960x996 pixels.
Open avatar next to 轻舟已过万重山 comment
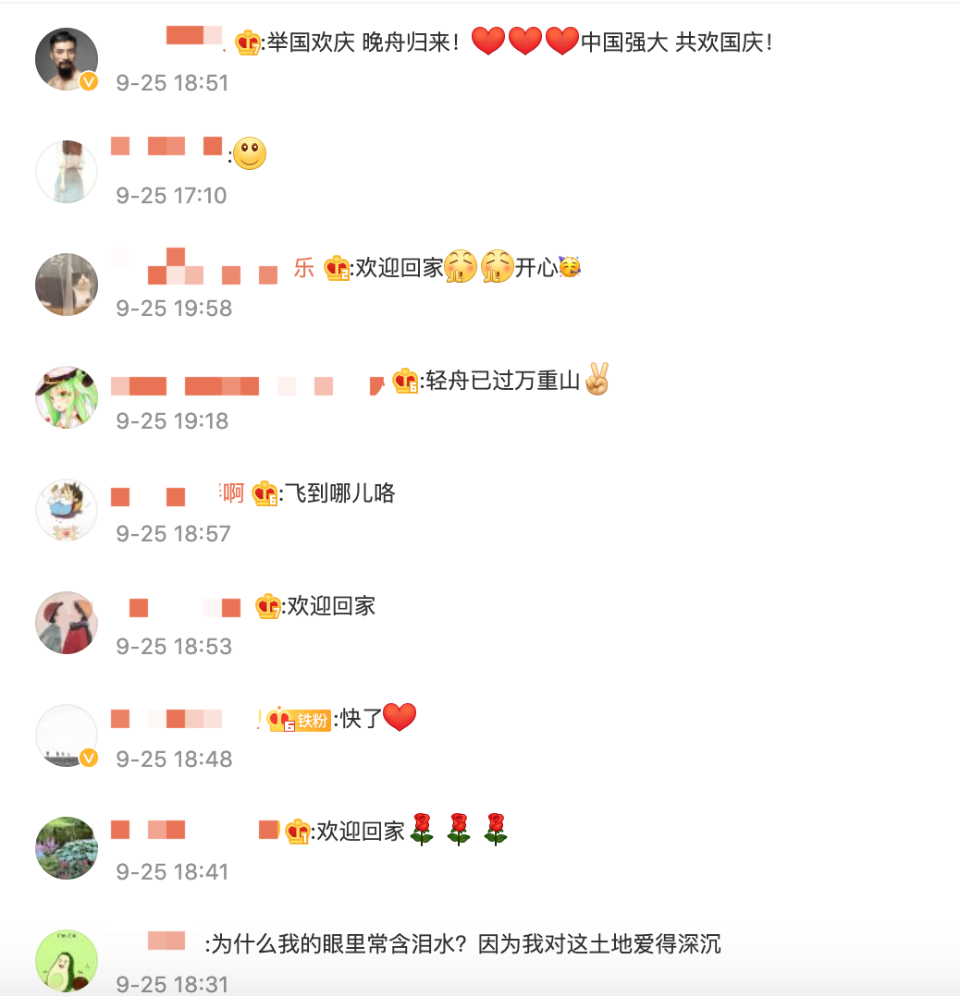(67, 397)
